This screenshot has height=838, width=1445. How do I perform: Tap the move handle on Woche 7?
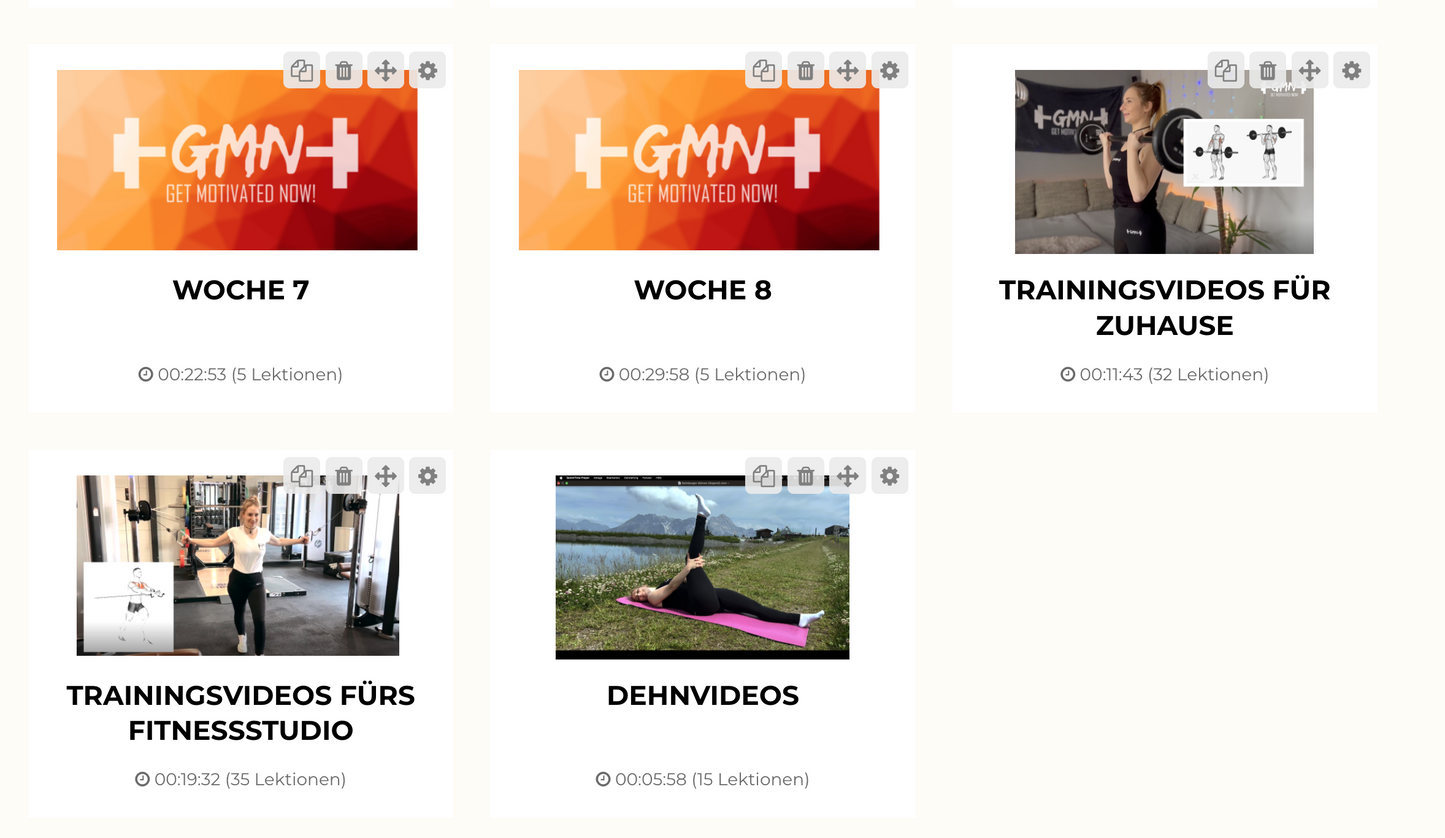pos(386,71)
